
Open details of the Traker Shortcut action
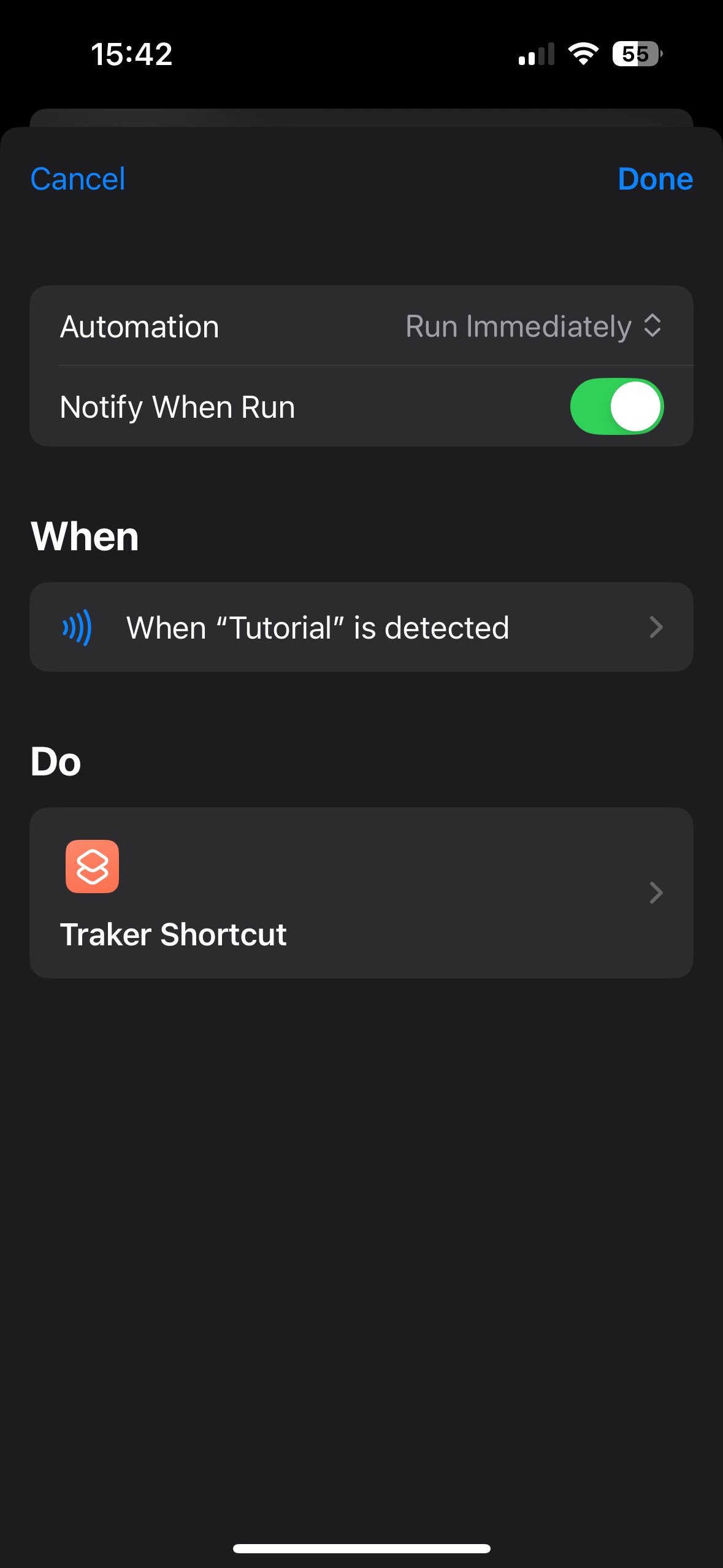pyautogui.click(x=362, y=893)
